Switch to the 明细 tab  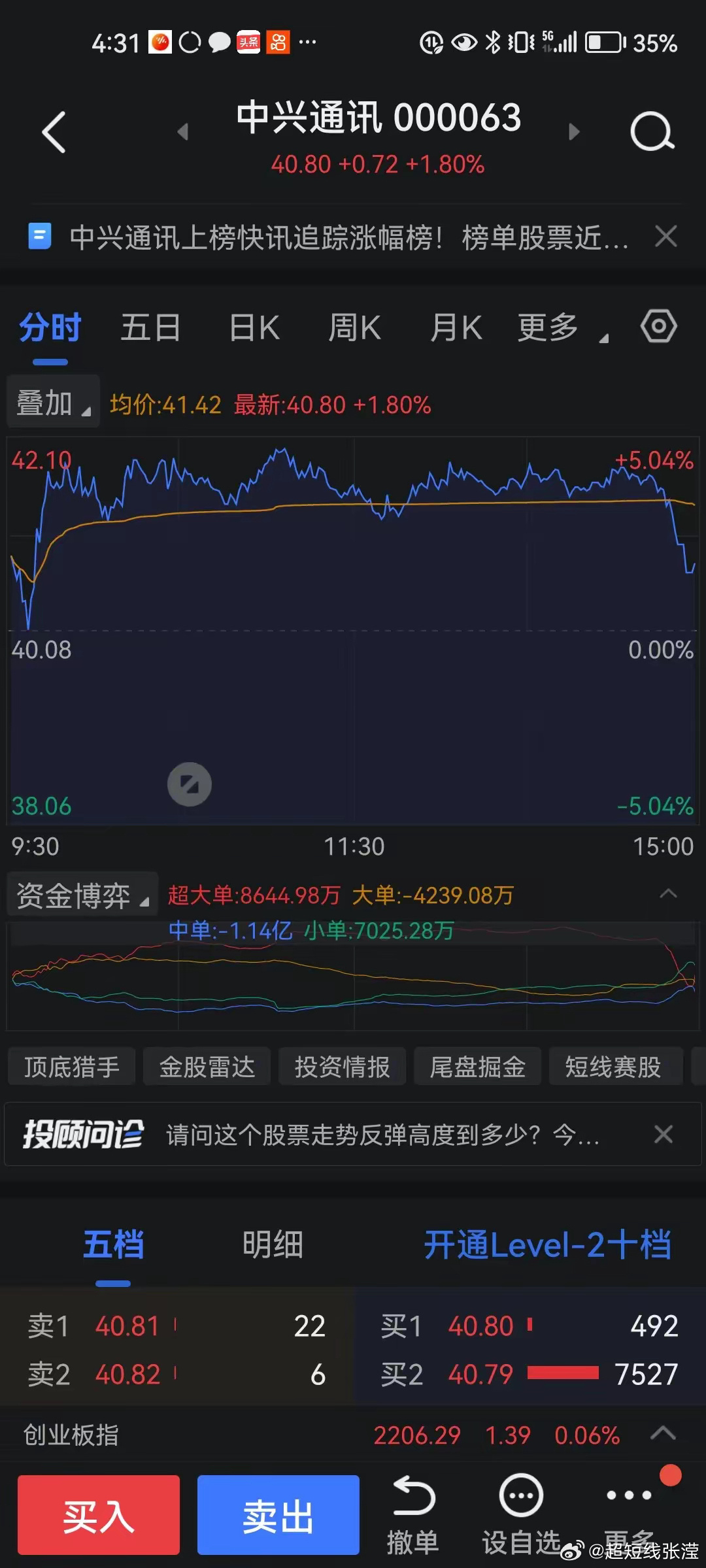click(x=273, y=1244)
